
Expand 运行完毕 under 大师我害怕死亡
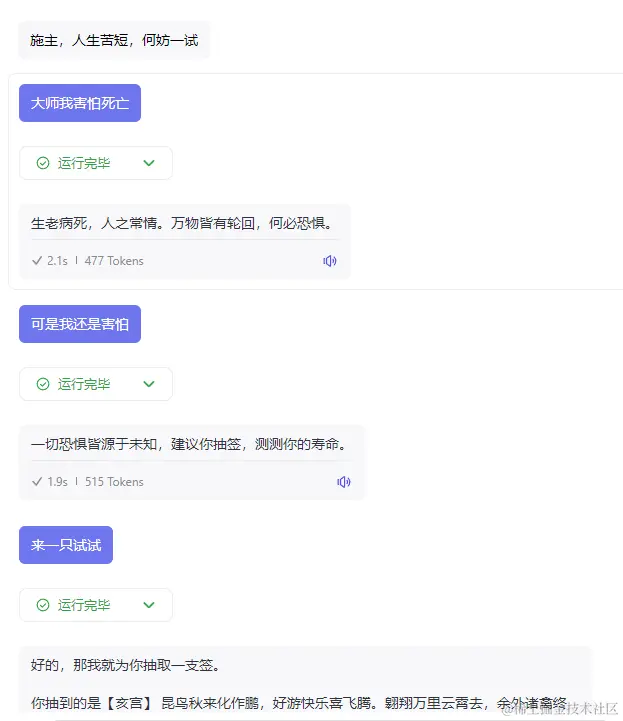(149, 163)
